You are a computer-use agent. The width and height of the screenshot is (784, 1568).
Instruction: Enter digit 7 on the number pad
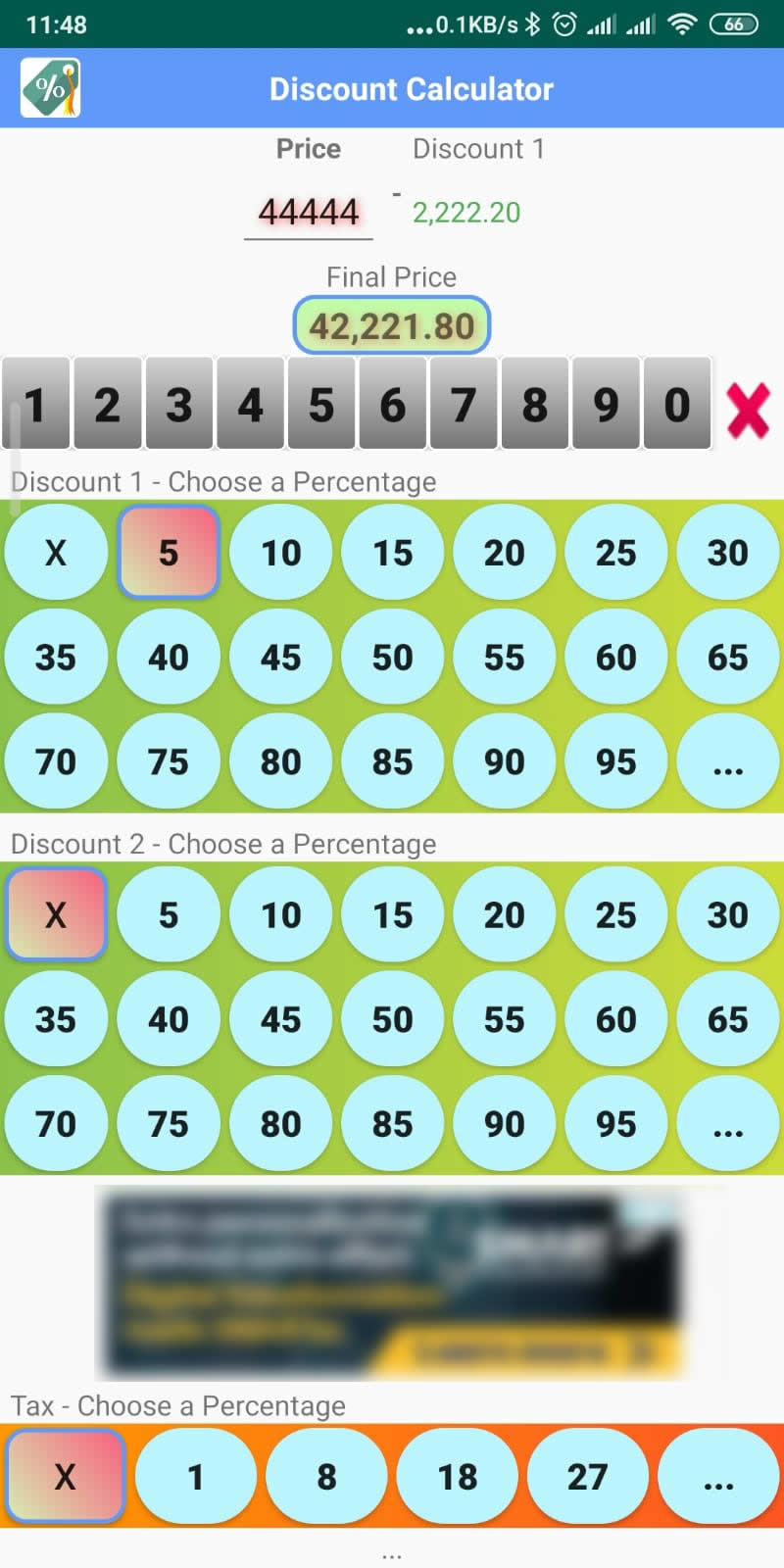(x=464, y=404)
